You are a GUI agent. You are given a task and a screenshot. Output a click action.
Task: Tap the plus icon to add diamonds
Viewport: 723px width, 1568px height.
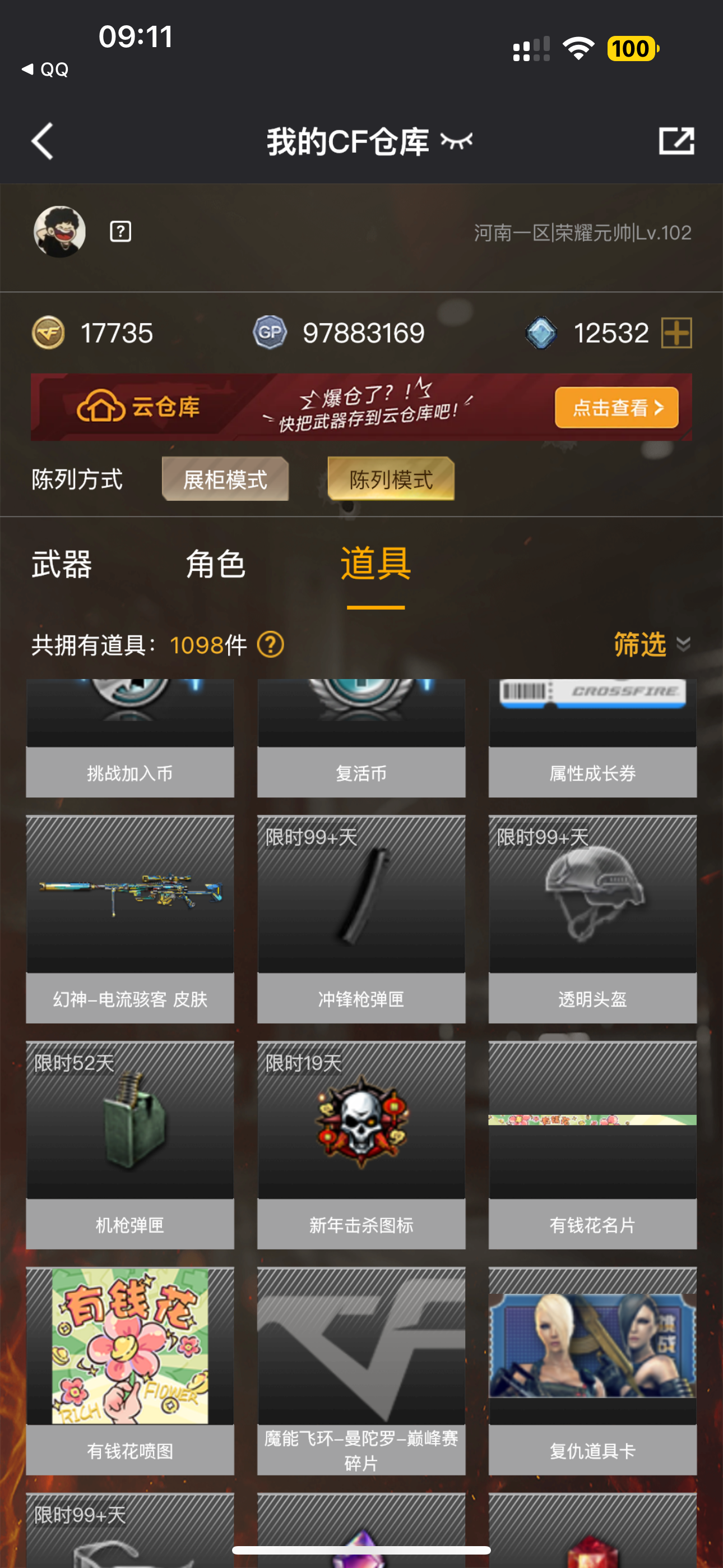(x=676, y=333)
